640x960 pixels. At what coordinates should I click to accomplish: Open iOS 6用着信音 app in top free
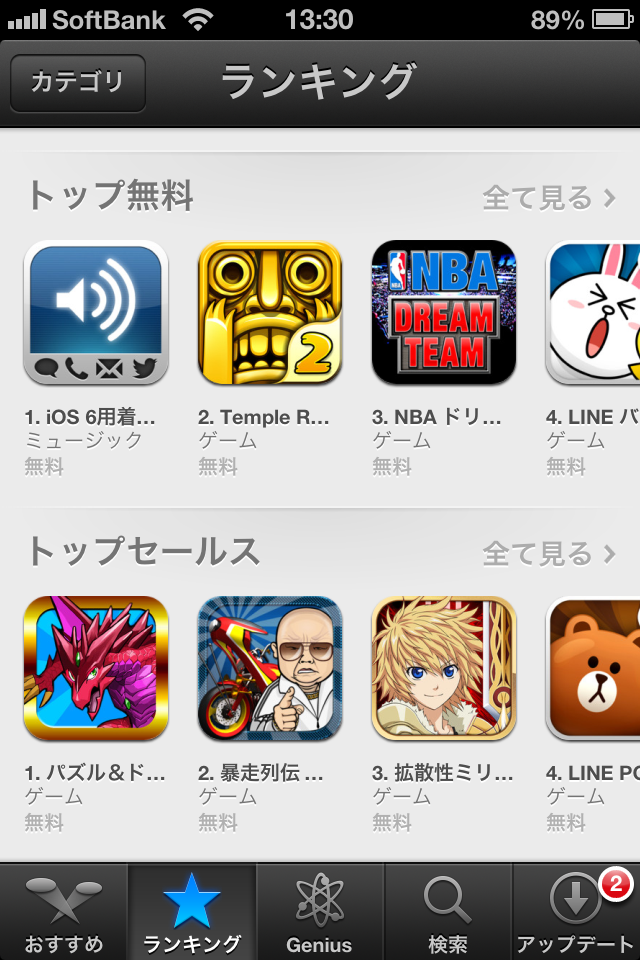96,313
